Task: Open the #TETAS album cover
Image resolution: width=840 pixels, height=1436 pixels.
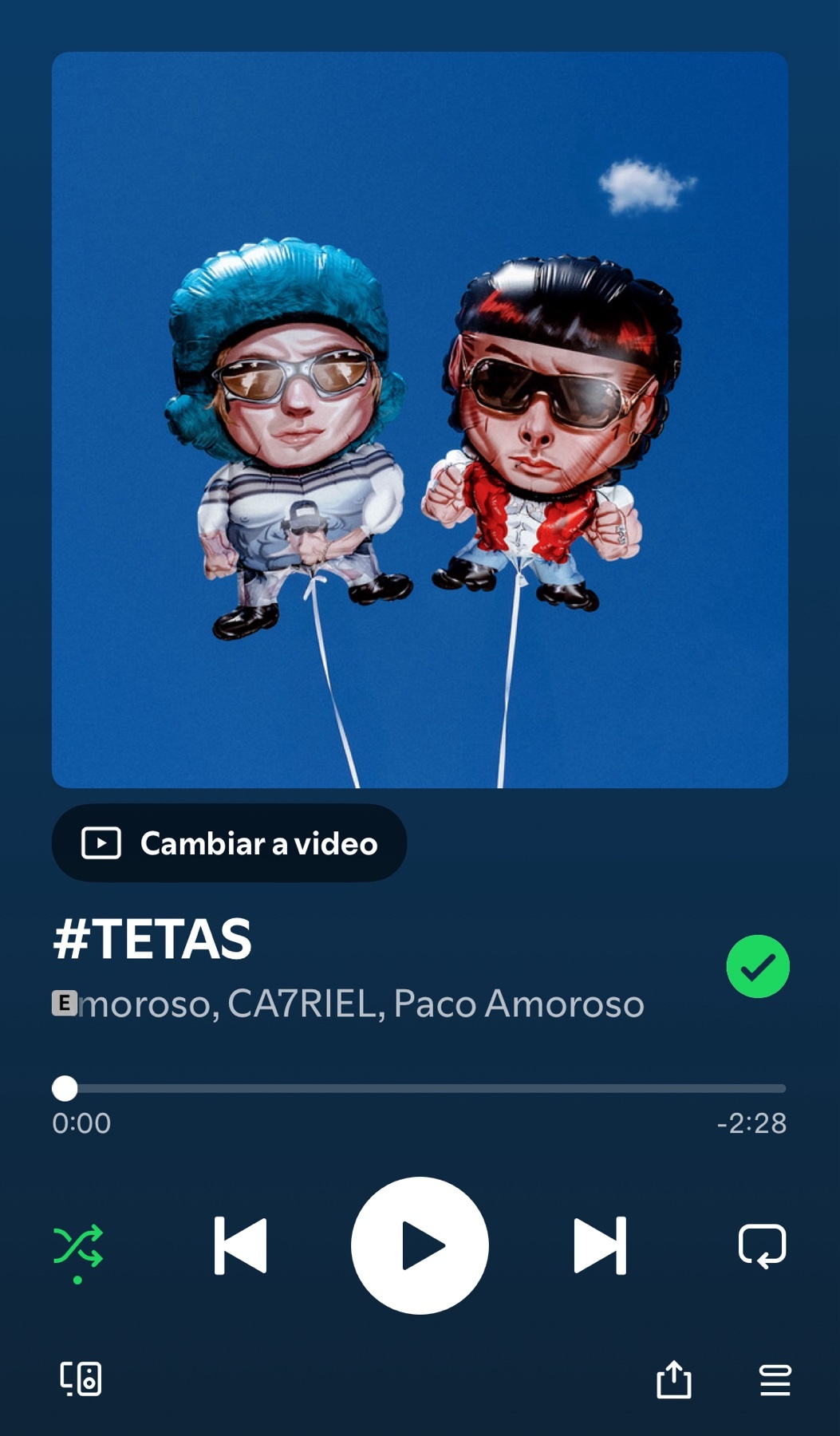Action: tap(420, 420)
